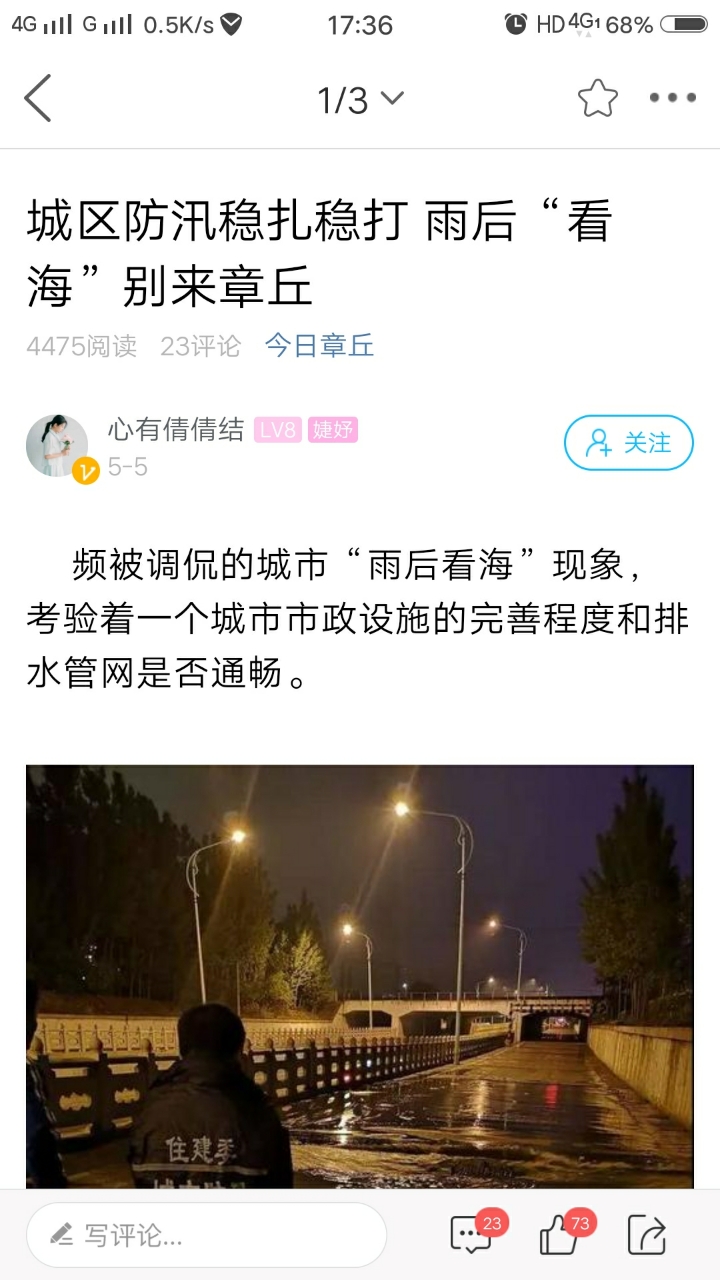Open the 今日章丘 board link
The width and height of the screenshot is (720, 1280).
(319, 346)
